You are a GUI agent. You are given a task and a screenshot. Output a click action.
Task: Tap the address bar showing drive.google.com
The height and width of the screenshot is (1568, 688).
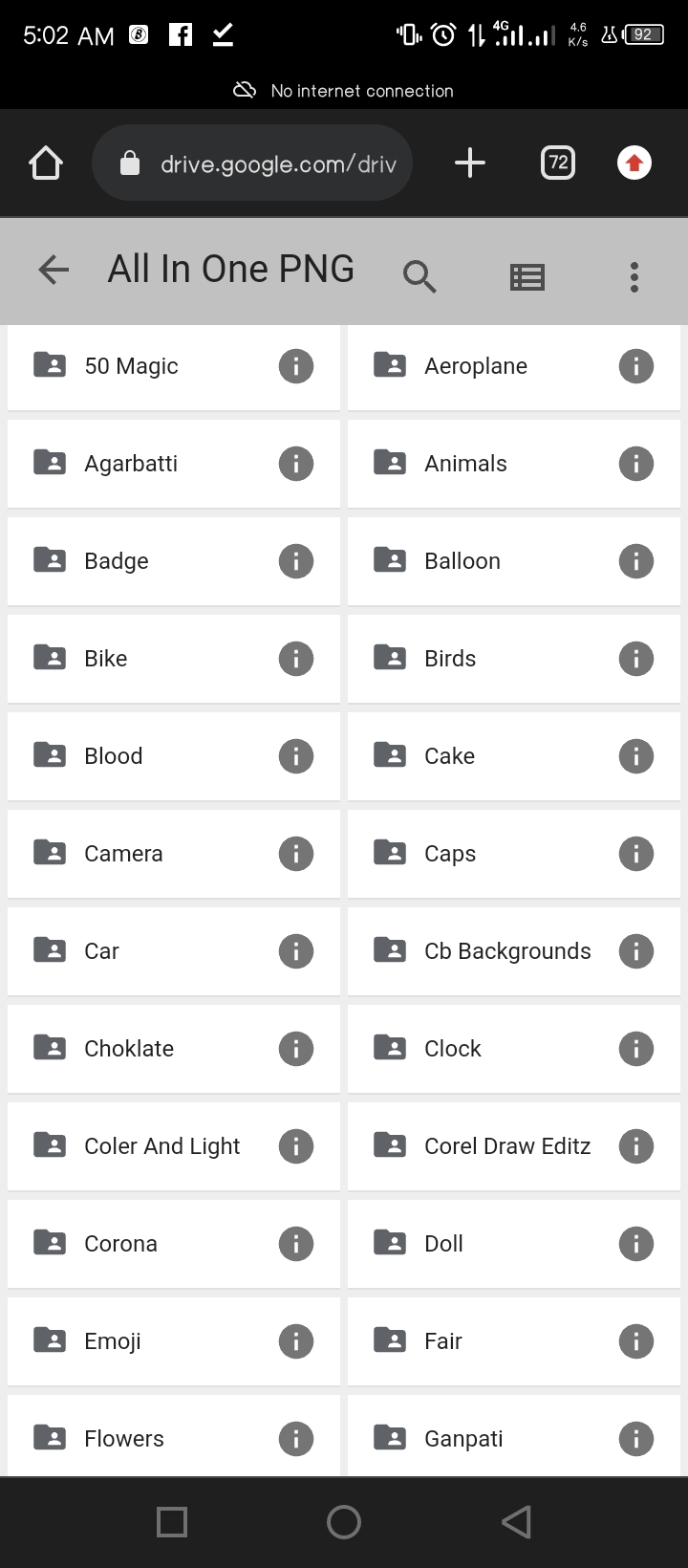click(252, 163)
